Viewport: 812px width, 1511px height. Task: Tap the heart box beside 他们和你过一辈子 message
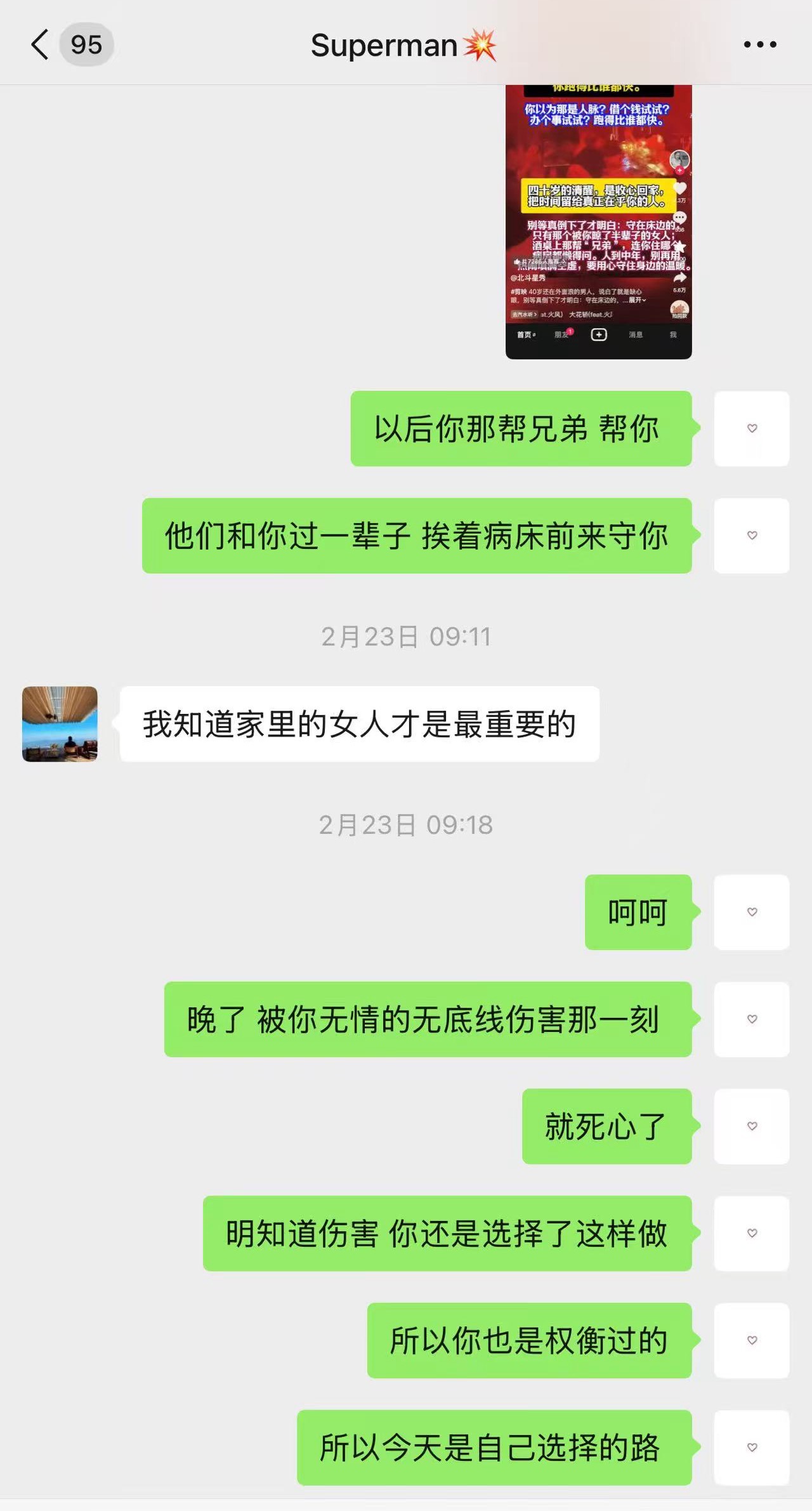click(752, 536)
